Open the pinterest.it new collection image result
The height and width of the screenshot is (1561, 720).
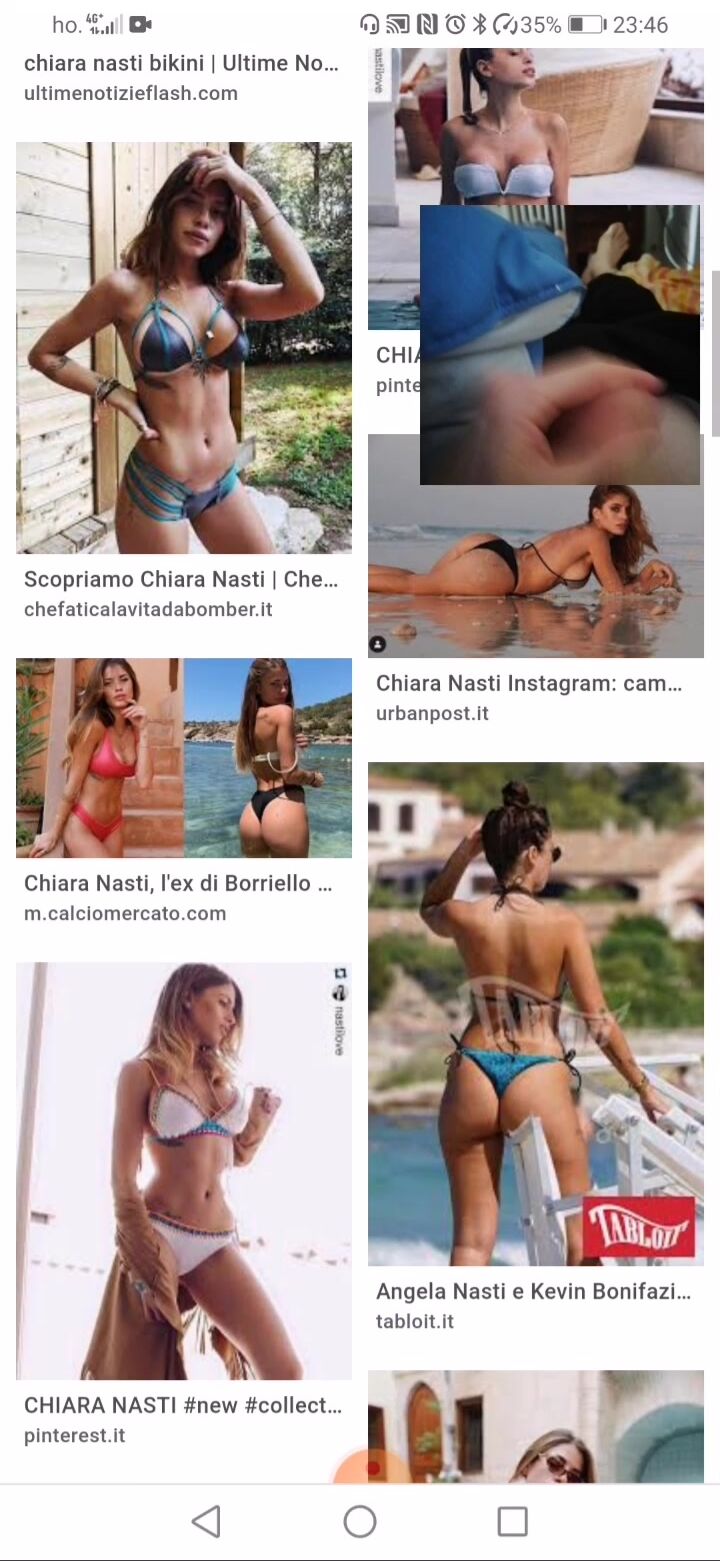[x=183, y=1171]
